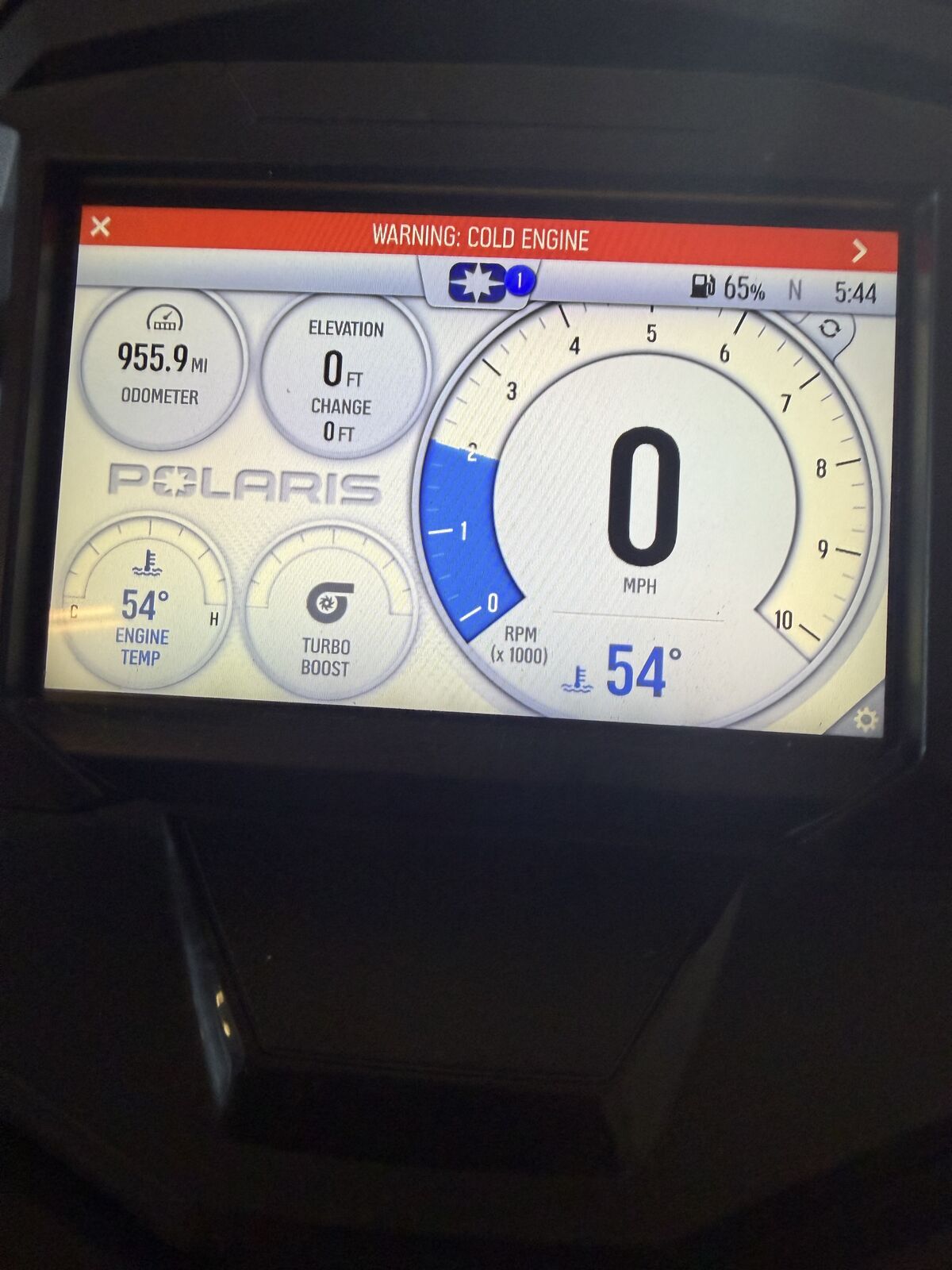The image size is (952, 1270).
Task: Open the Polaris badge notification menu
Action: (x=484, y=283)
